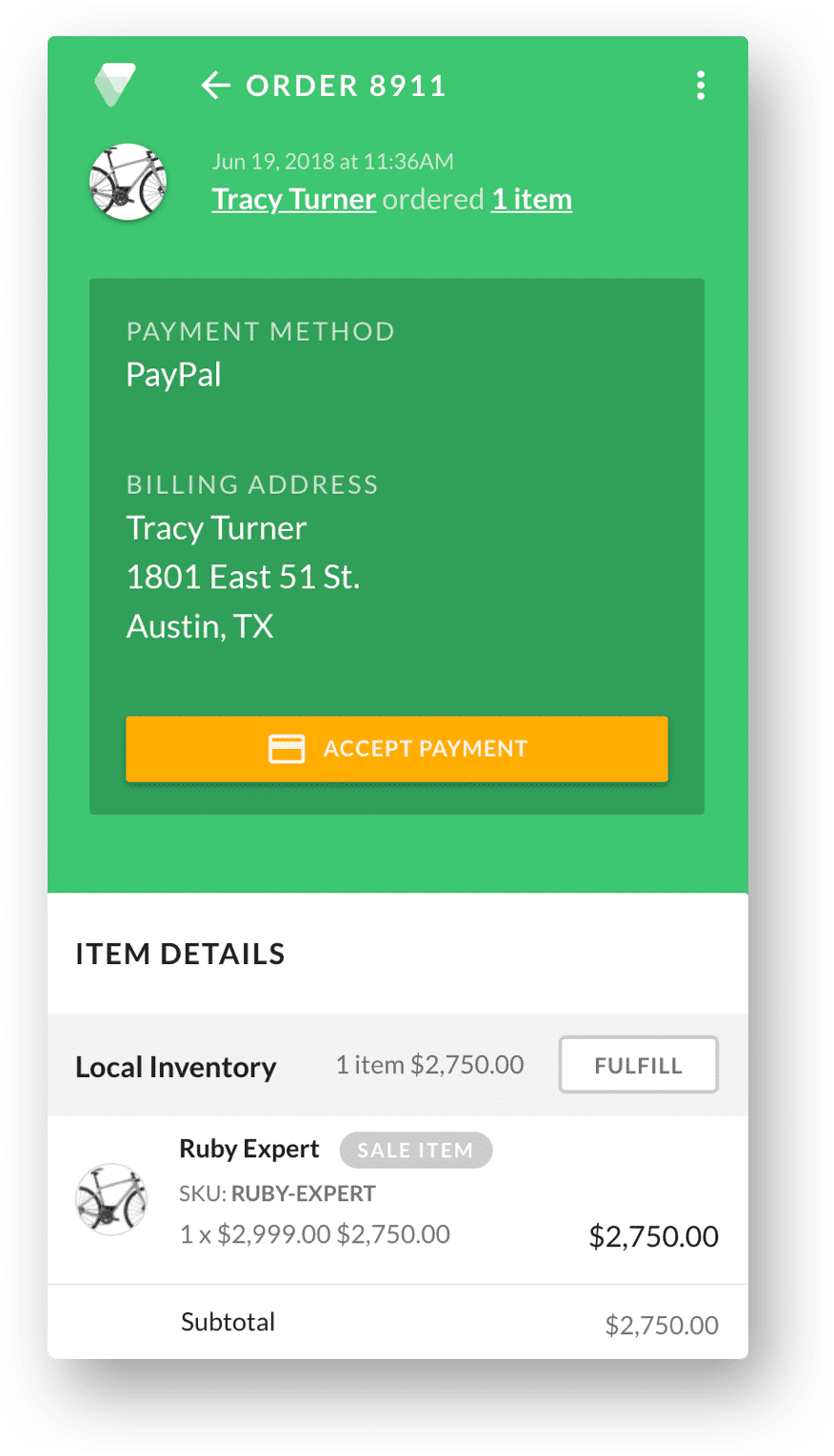This screenshot has height=1456, width=834.
Task: Open the three-dot overflow menu
Action: point(701,86)
